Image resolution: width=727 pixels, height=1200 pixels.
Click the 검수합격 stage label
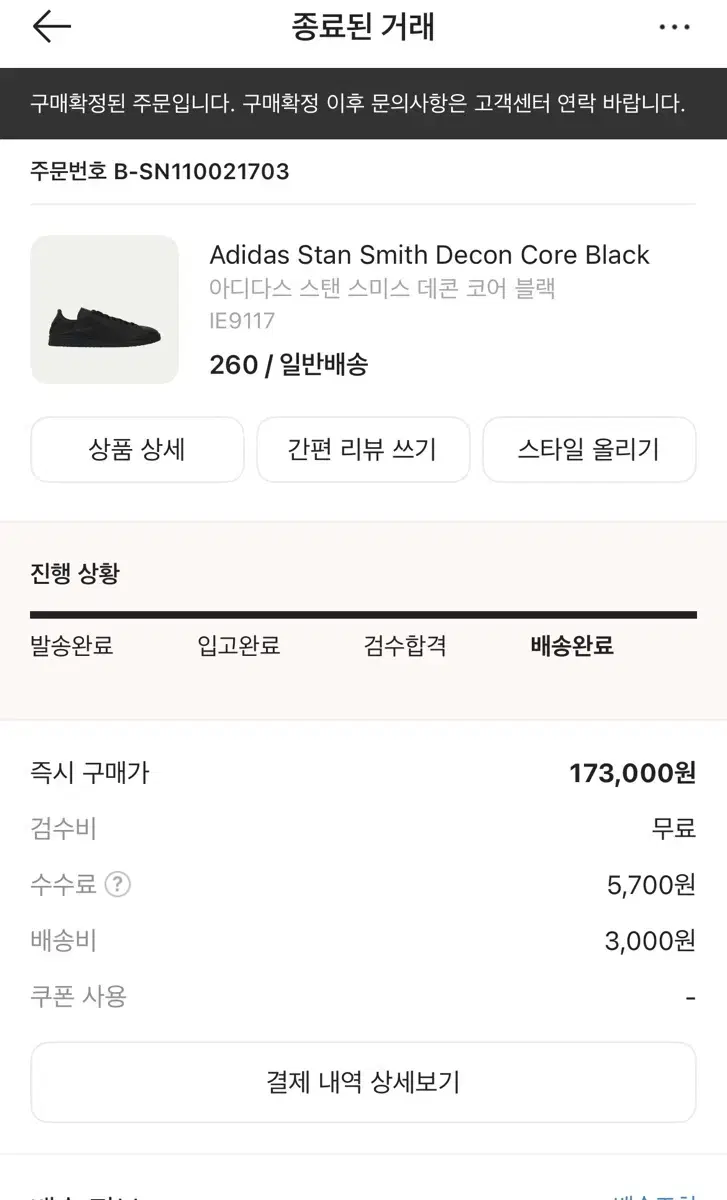point(403,646)
